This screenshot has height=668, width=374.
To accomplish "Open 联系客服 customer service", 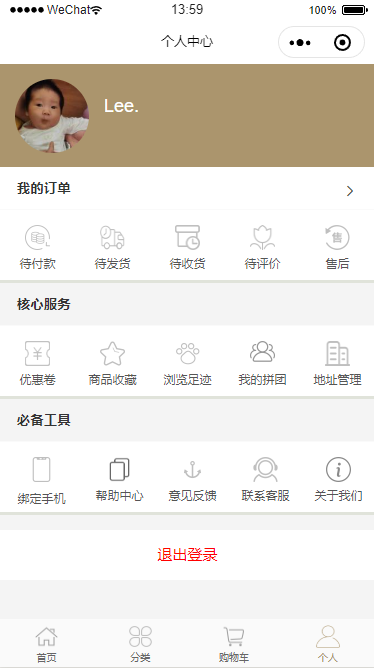I will point(265,480).
